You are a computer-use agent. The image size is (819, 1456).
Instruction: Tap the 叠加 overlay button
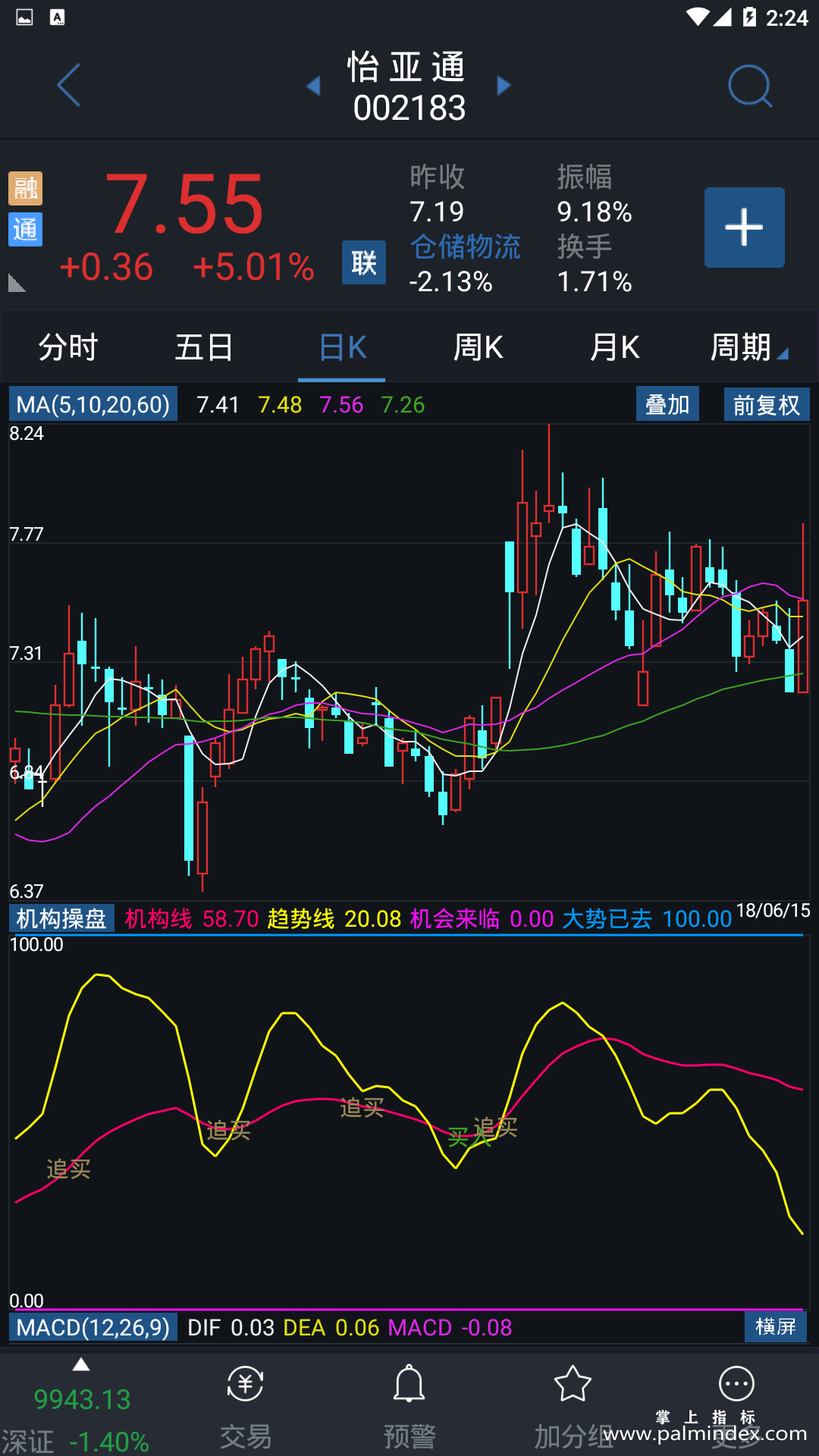[x=667, y=404]
